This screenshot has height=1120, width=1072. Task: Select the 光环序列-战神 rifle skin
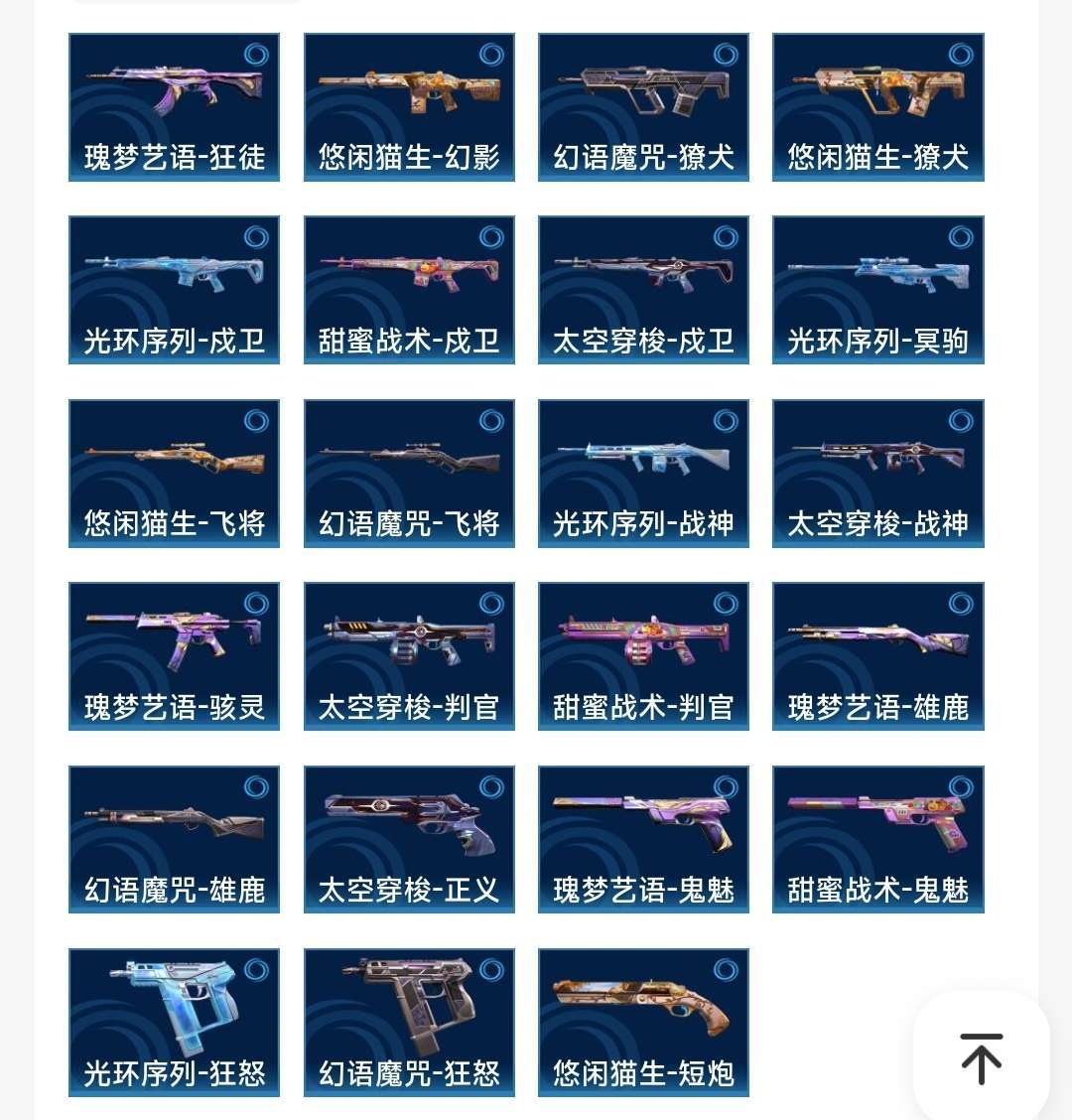[x=643, y=474]
